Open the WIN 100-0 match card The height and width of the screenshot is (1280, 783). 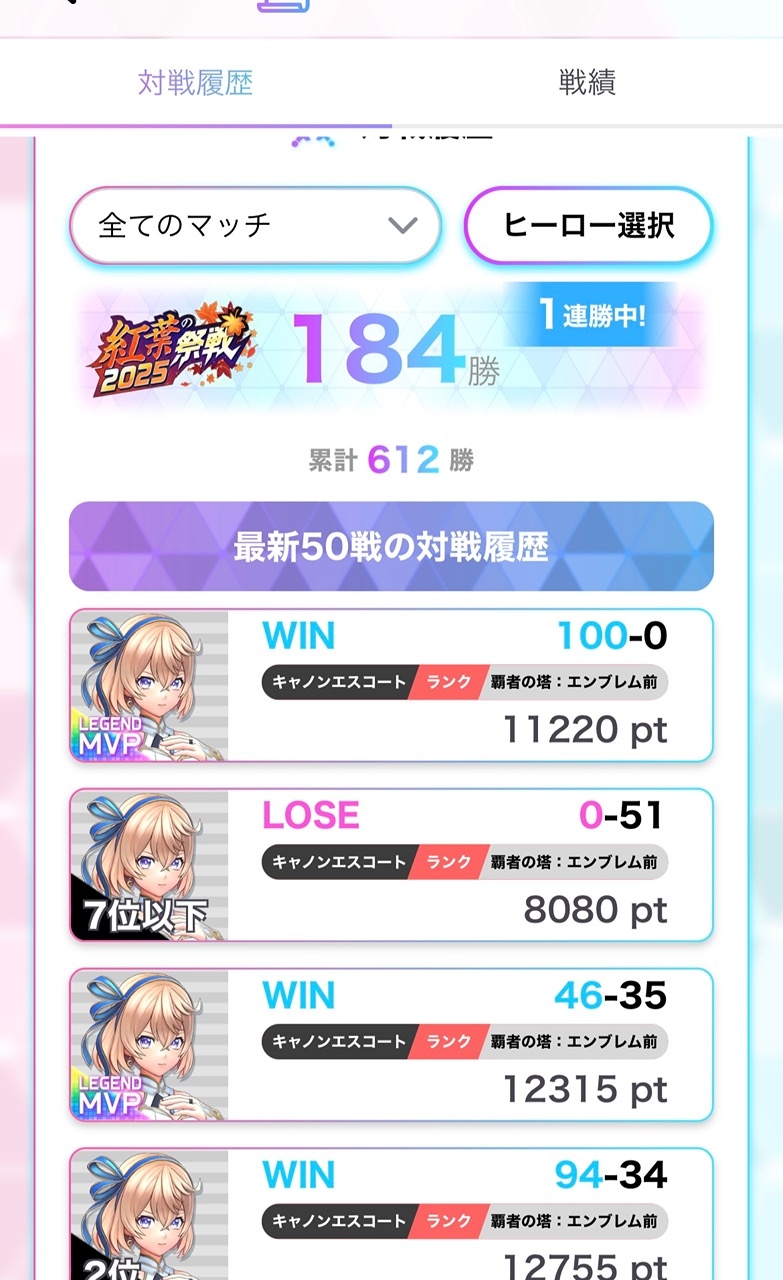(391, 686)
